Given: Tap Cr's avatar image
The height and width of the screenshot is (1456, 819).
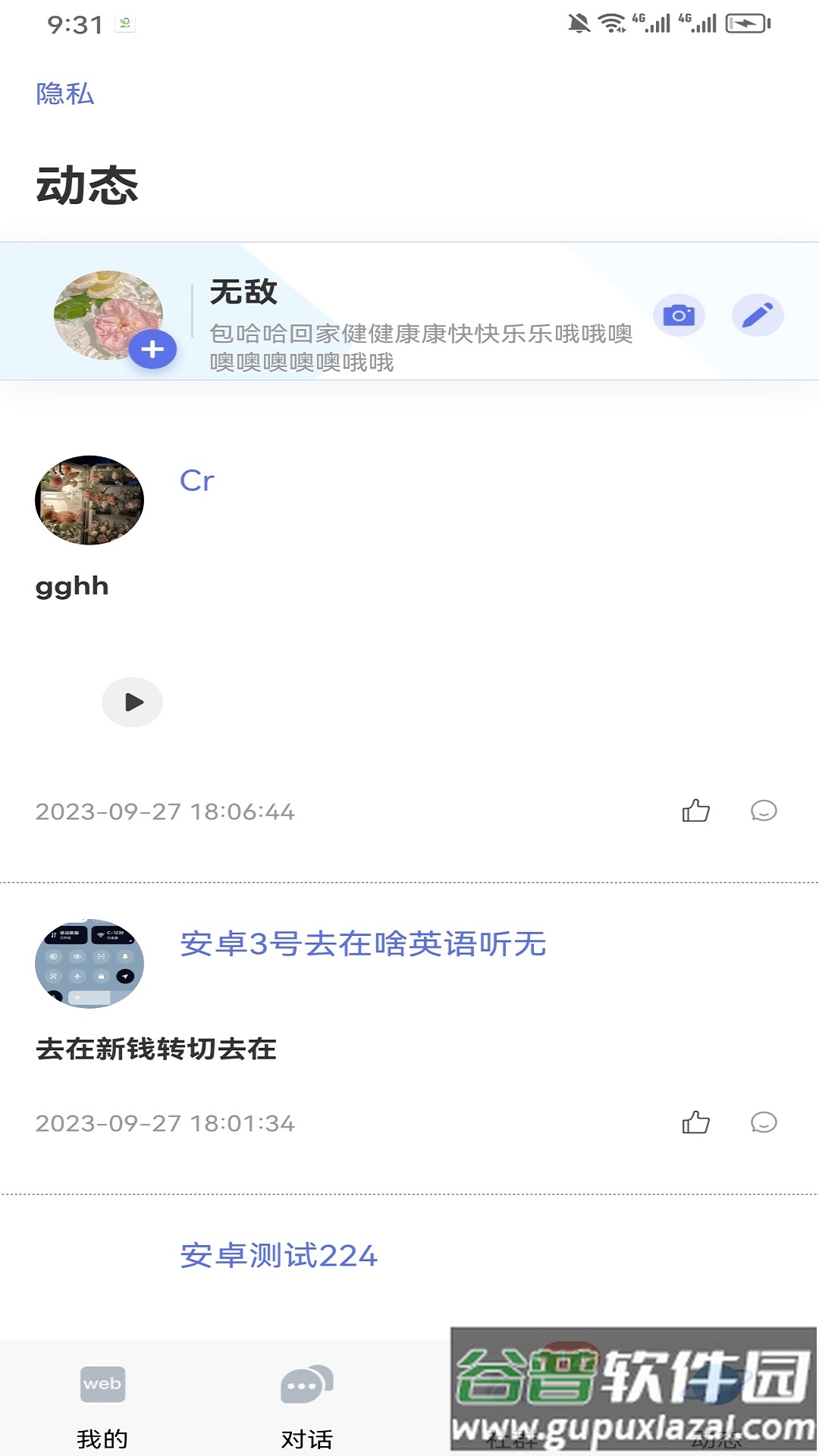Looking at the screenshot, I should [x=89, y=500].
